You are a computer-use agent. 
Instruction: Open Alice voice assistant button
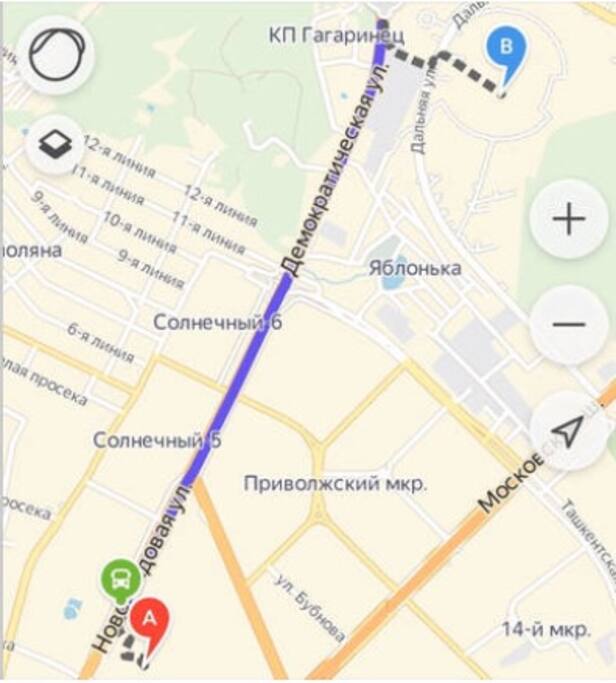click(x=55, y=55)
